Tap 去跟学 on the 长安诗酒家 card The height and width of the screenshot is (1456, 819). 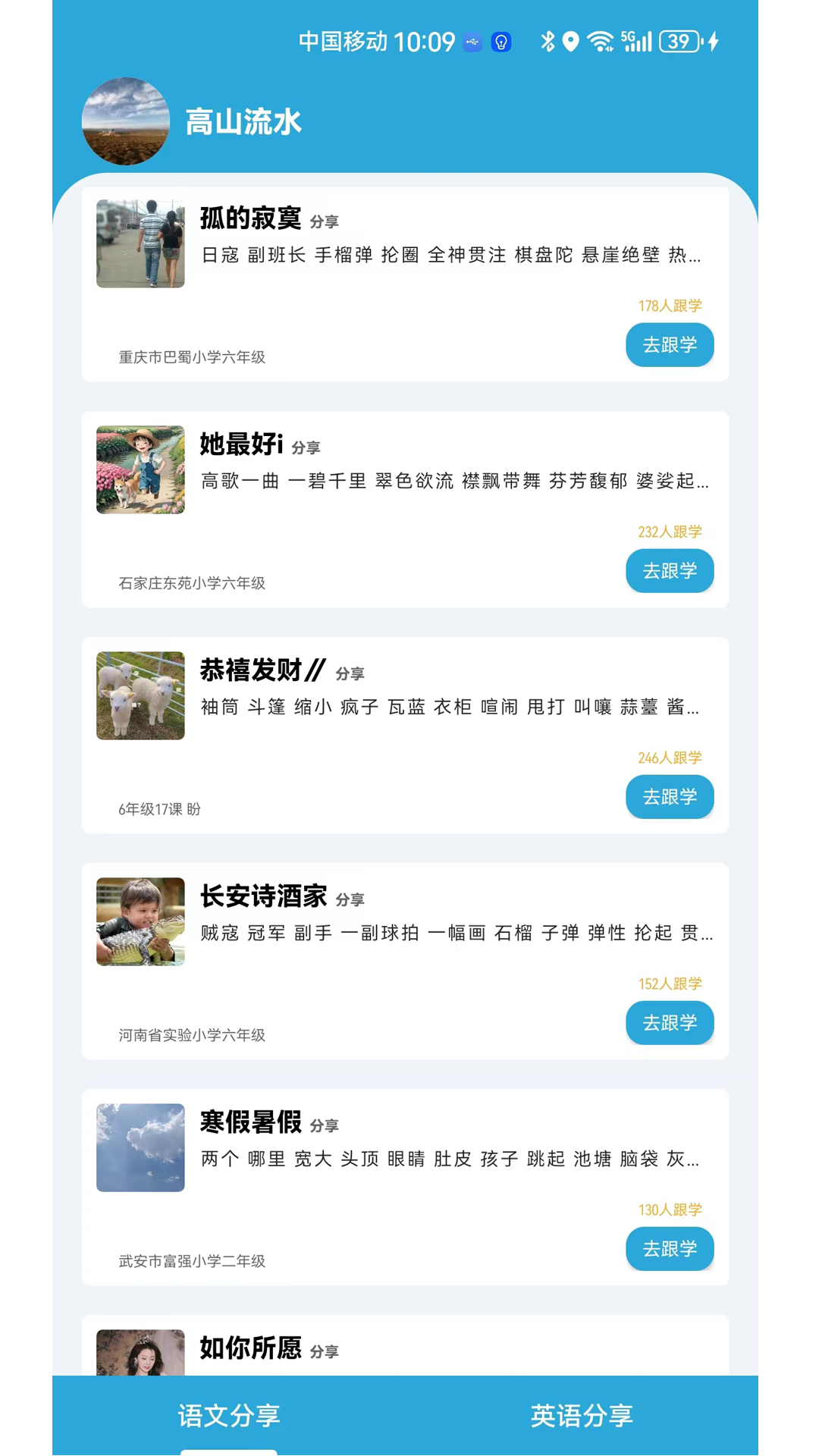pyautogui.click(x=669, y=1023)
